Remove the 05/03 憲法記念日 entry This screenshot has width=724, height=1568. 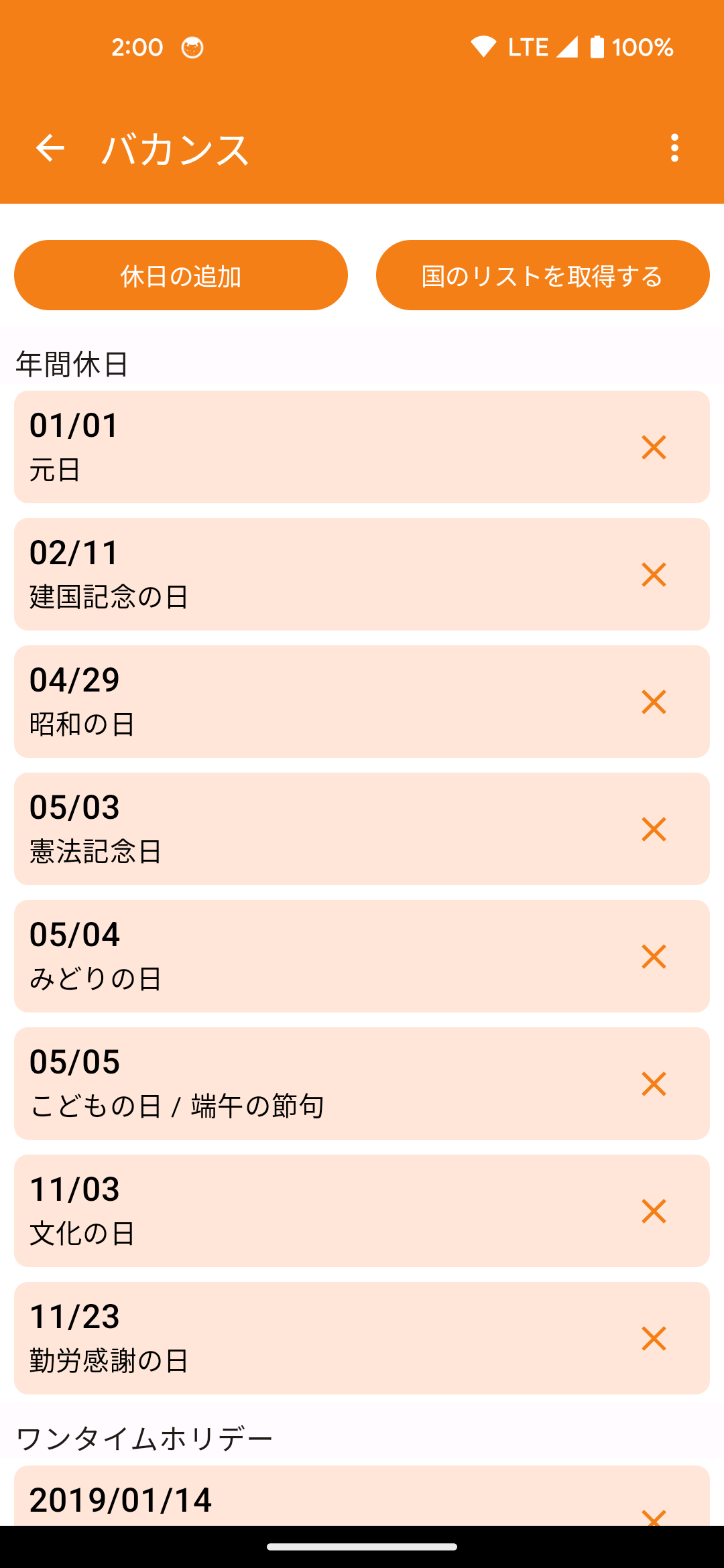click(654, 830)
